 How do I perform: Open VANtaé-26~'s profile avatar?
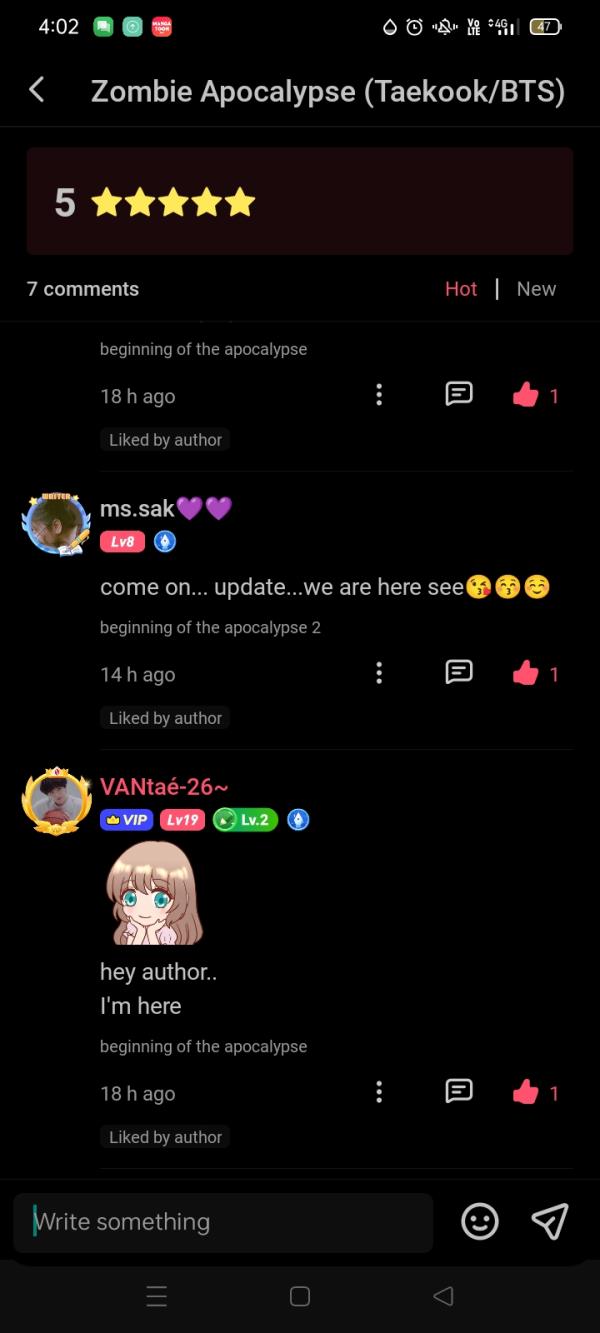coord(57,800)
